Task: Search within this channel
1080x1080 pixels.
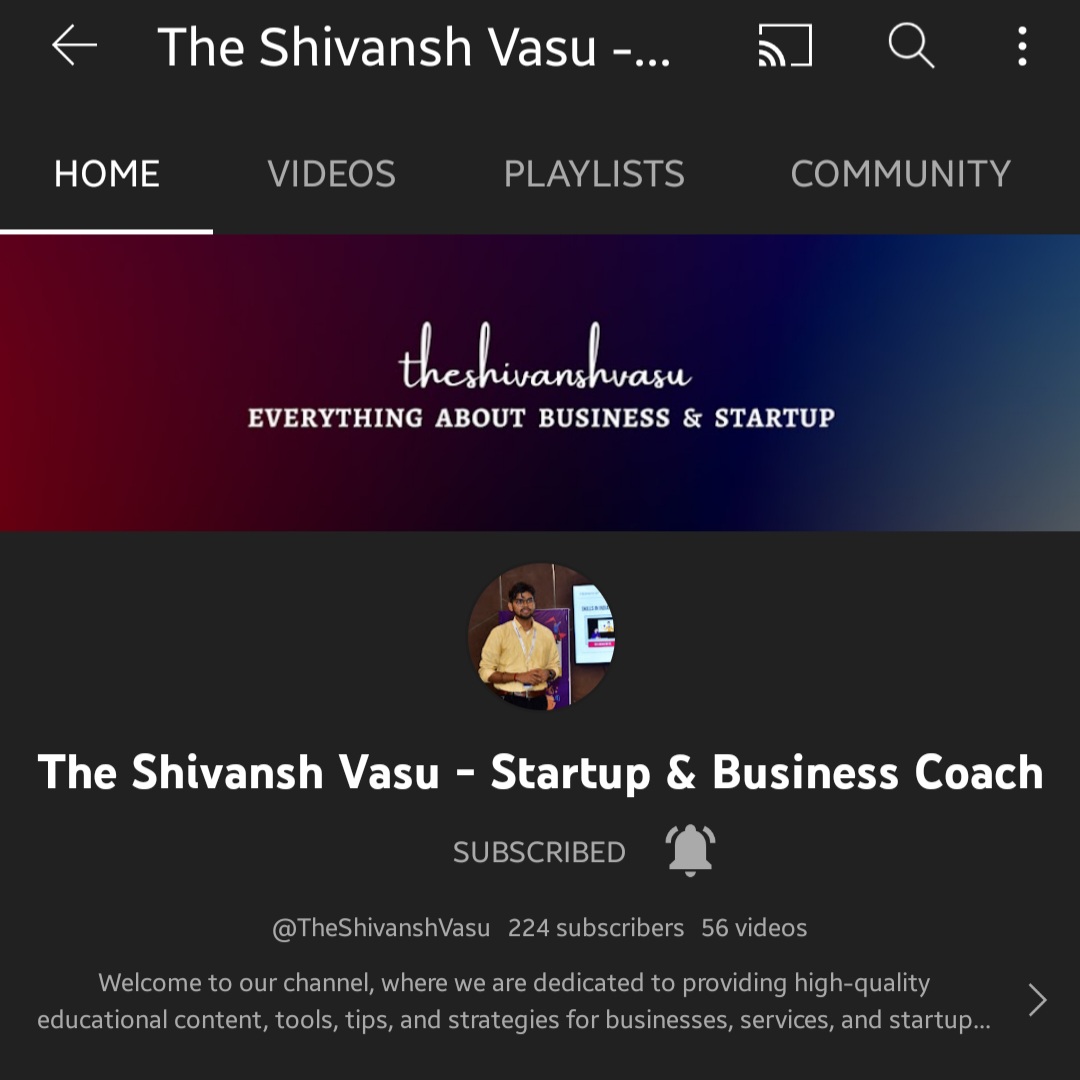Action: (x=911, y=46)
